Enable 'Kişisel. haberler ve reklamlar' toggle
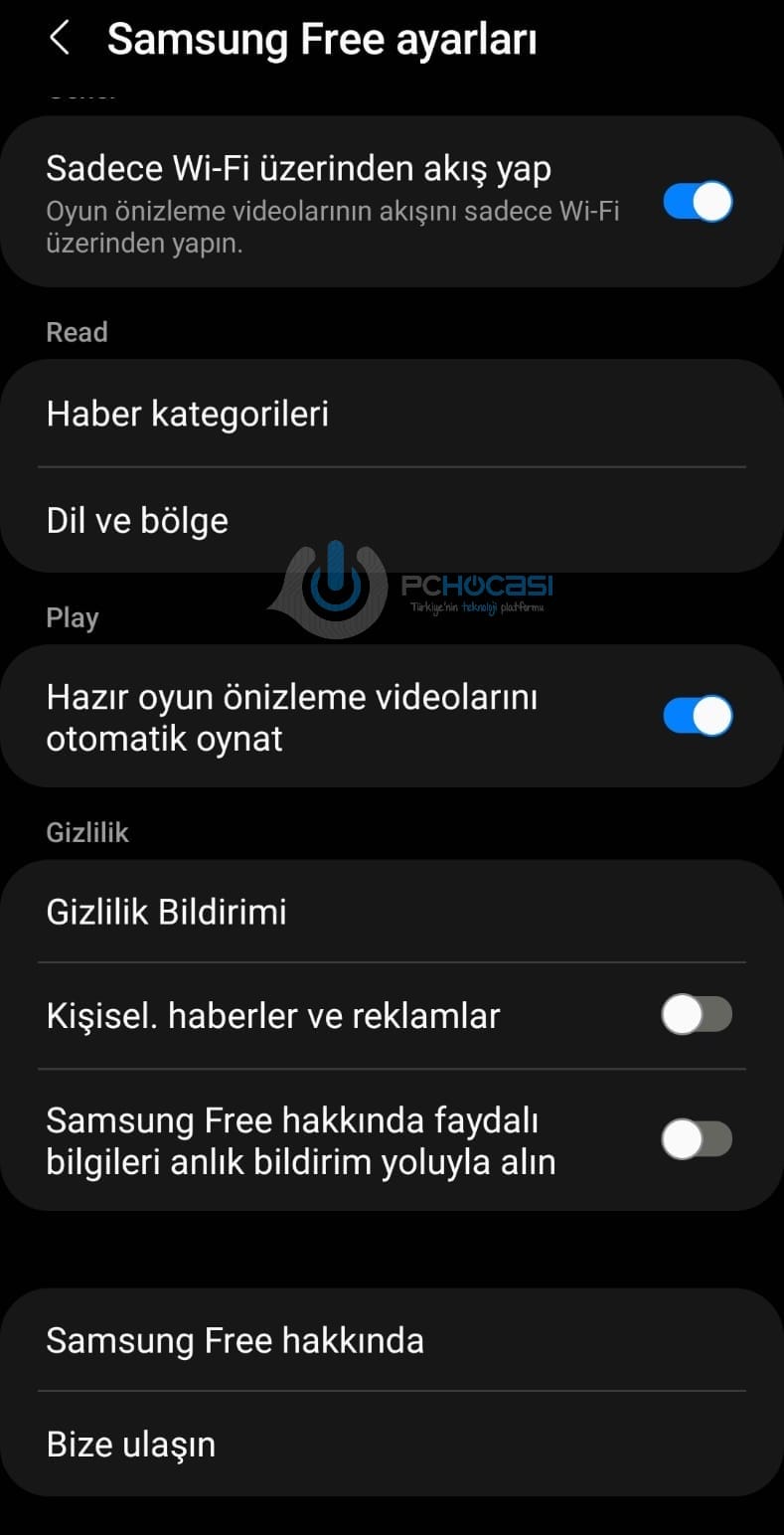Viewport: 784px width, 1535px height. pyautogui.click(x=696, y=1015)
